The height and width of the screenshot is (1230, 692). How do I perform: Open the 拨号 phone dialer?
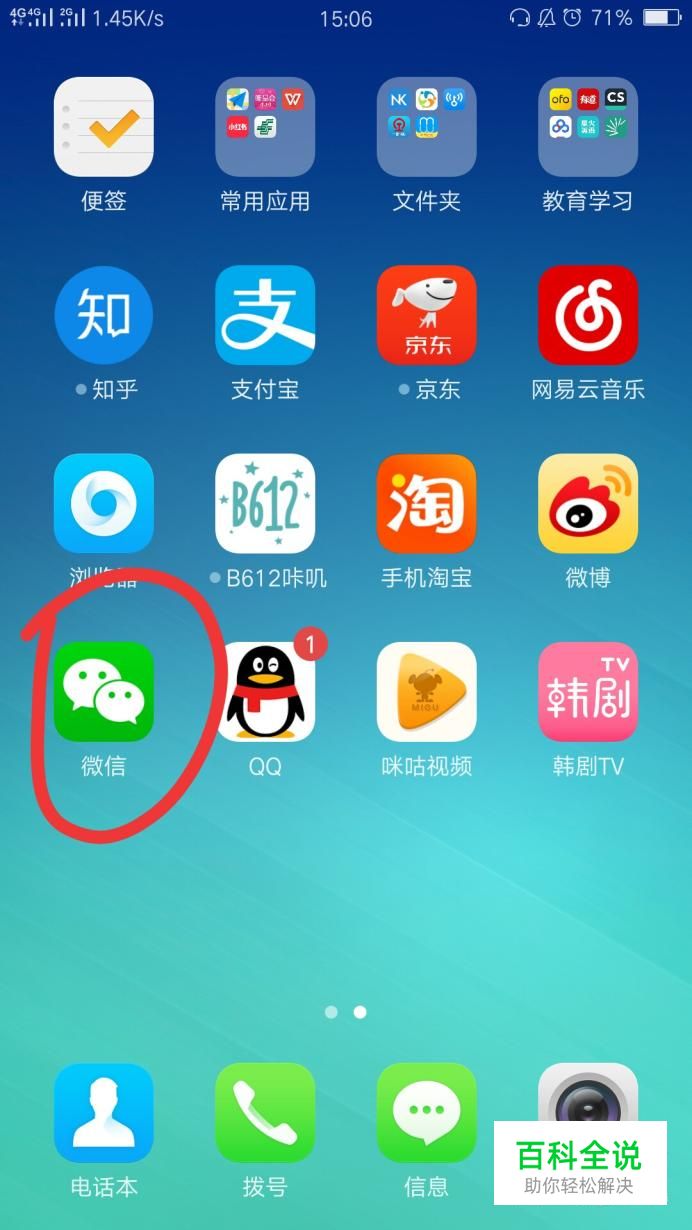pyautogui.click(x=265, y=1113)
